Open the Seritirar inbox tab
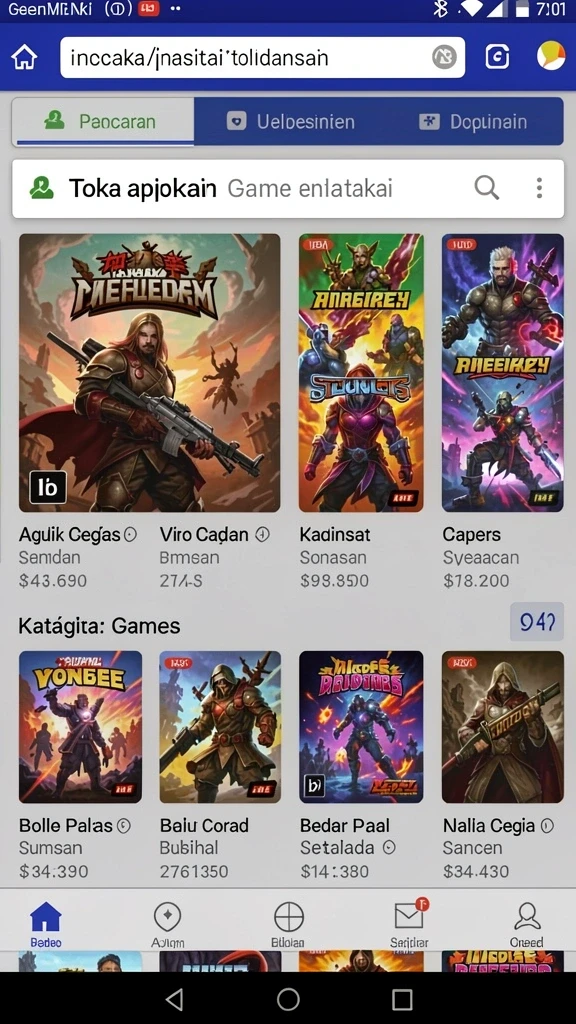 pos(409,924)
